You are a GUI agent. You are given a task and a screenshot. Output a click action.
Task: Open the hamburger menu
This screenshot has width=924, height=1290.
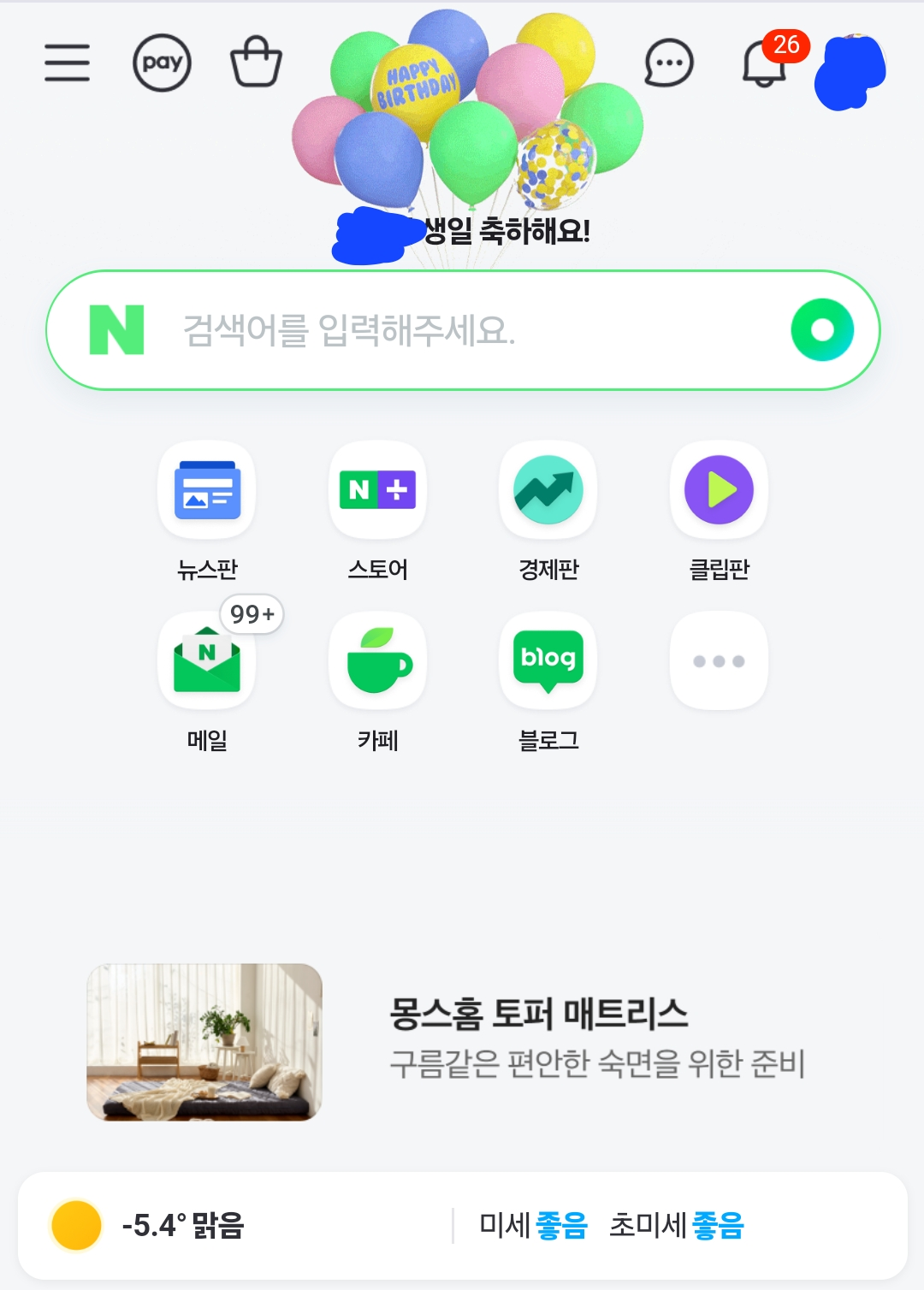tap(68, 62)
